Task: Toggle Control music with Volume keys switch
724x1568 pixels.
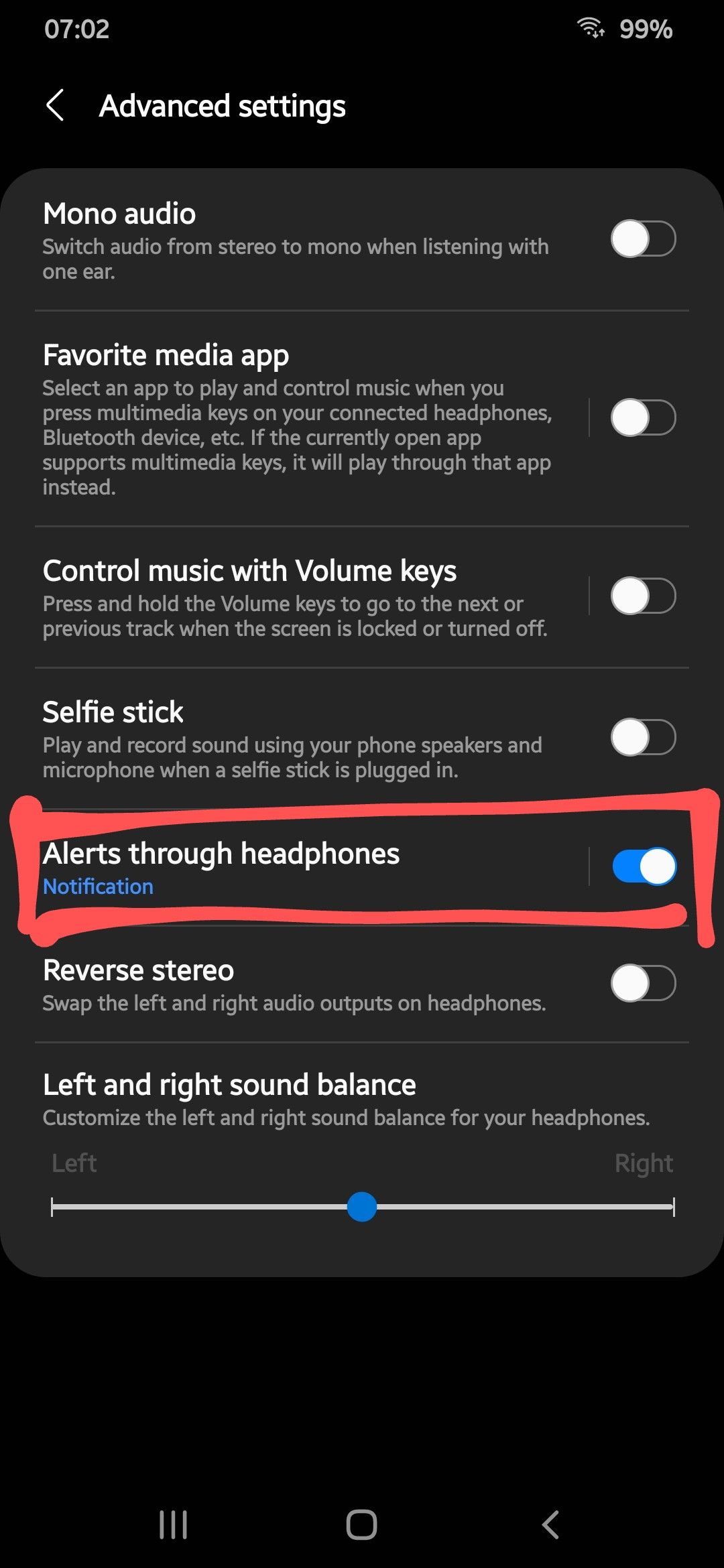Action: (x=642, y=596)
